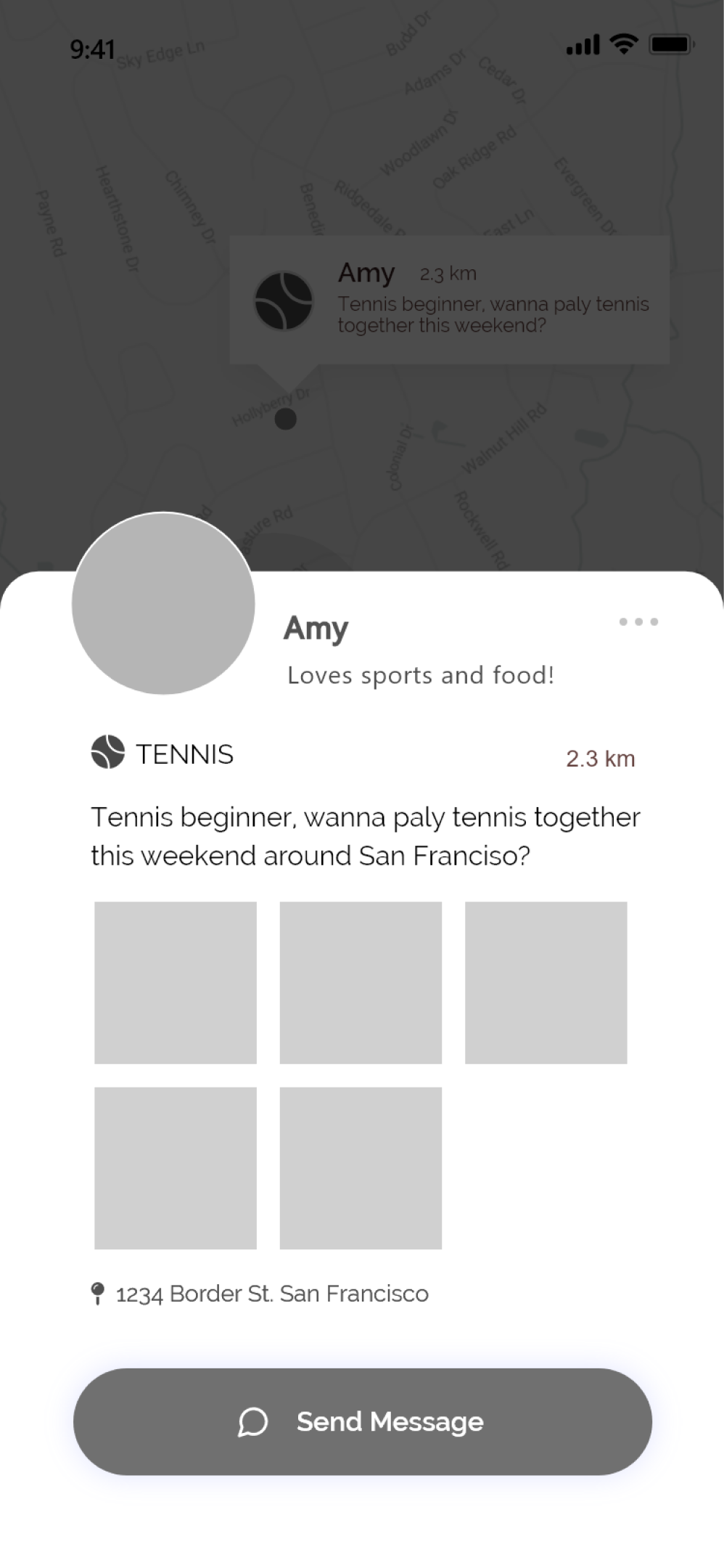Open the three-dot options menu

(x=638, y=621)
